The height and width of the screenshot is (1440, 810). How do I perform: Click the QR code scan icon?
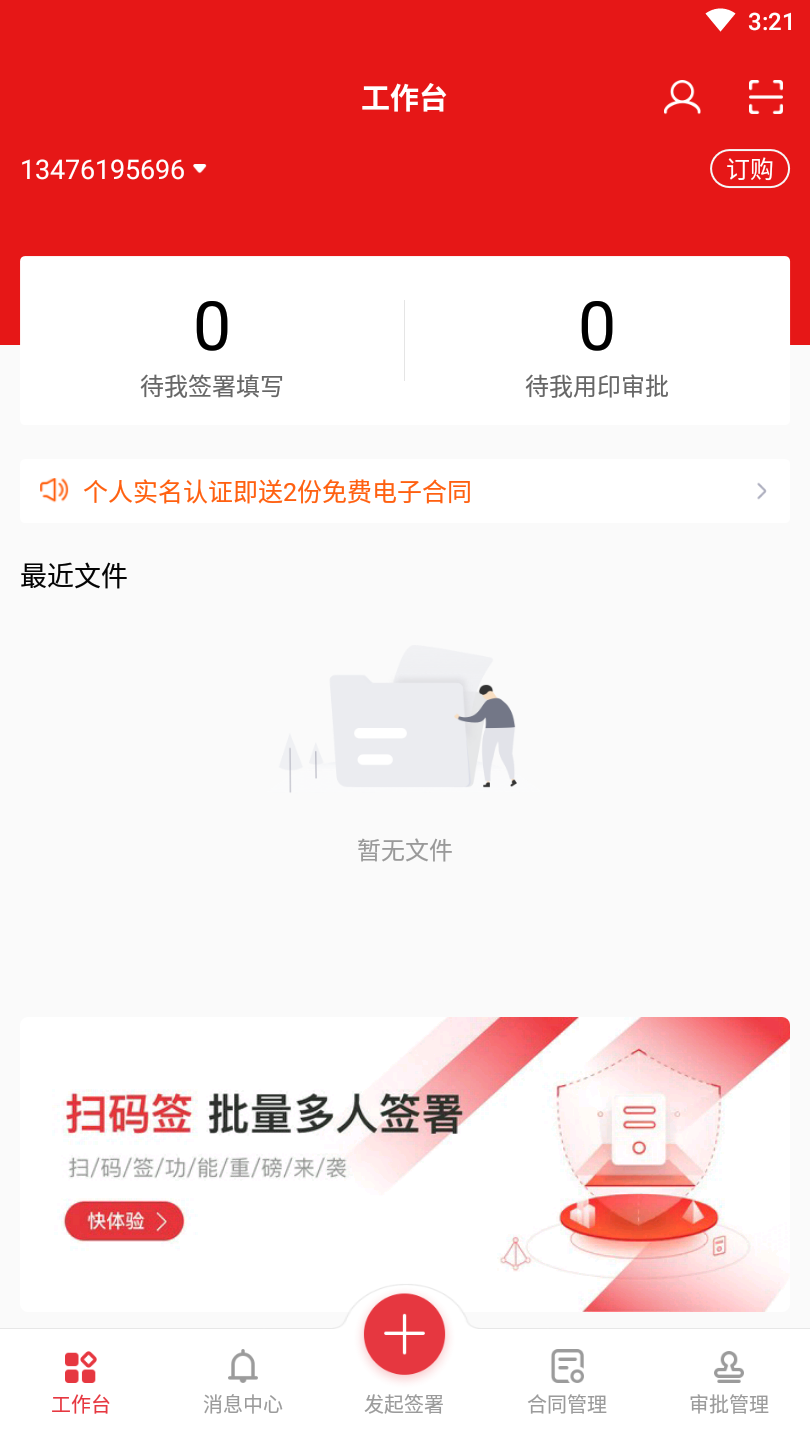(765, 97)
